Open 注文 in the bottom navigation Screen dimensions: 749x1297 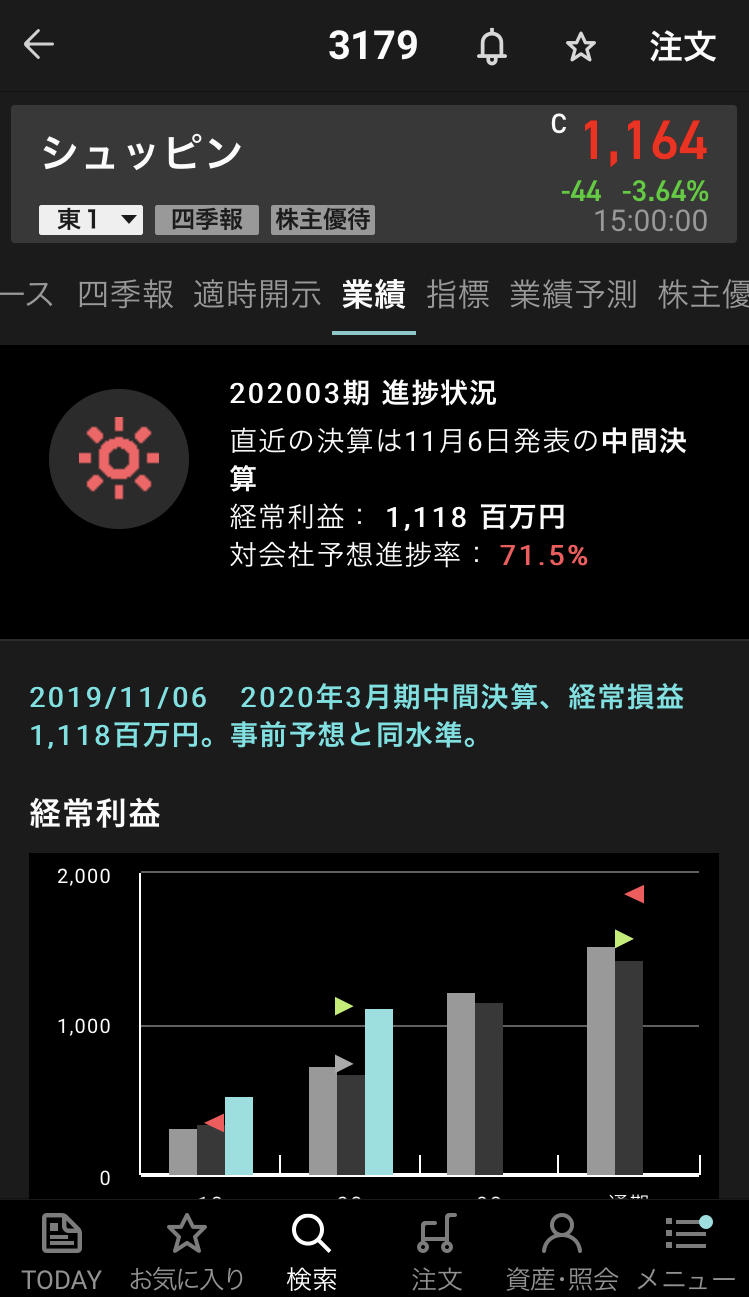[x=437, y=1250]
